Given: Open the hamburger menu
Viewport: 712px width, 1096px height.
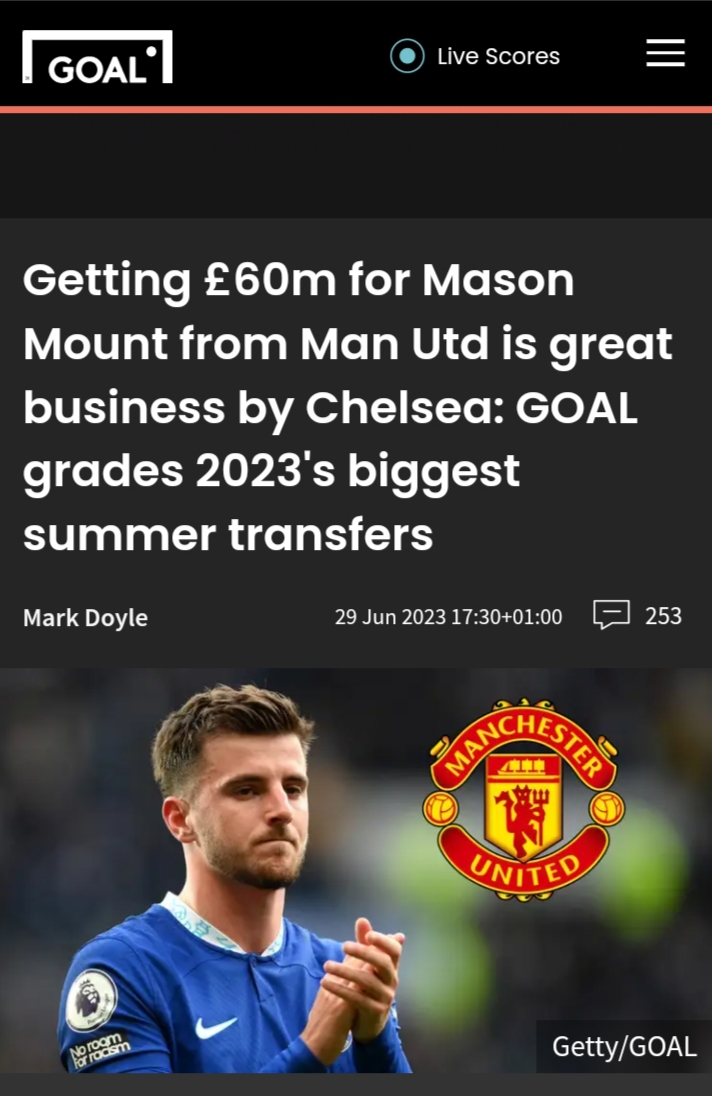Looking at the screenshot, I should 665,54.
